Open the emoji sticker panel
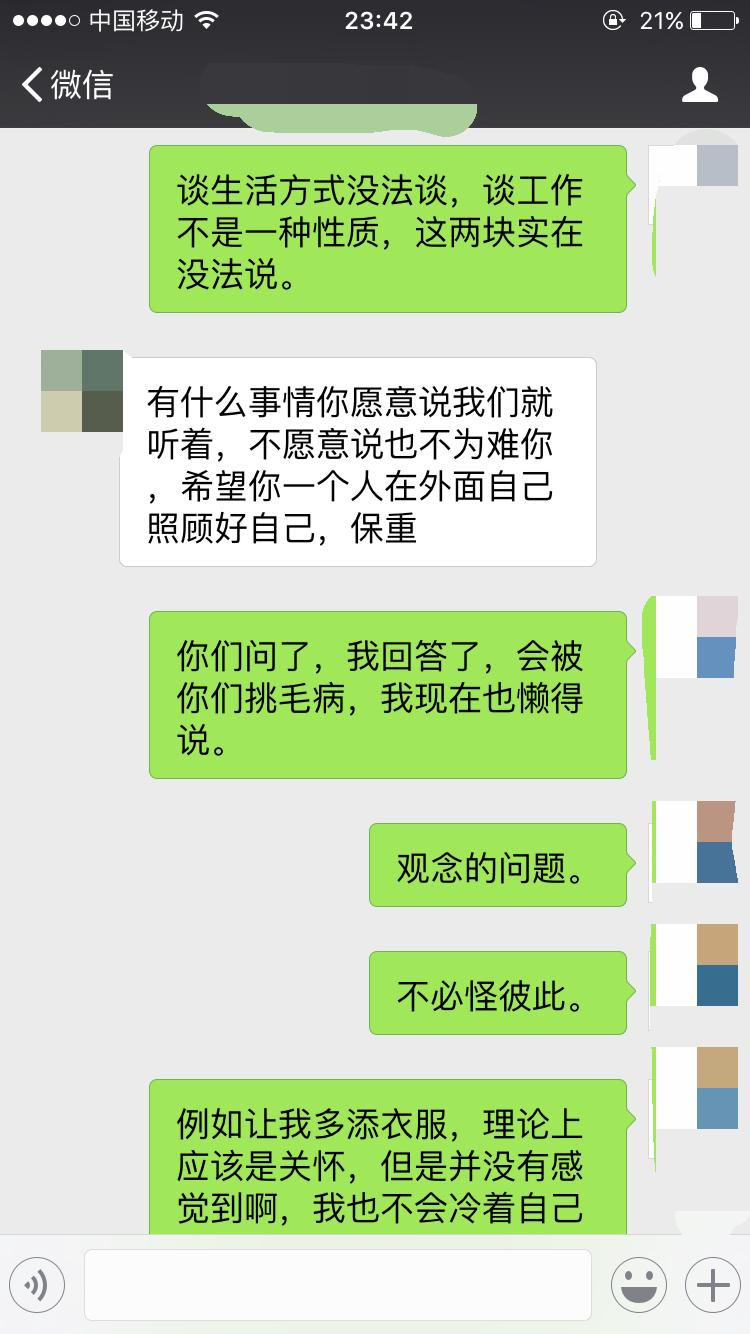 [639, 1284]
